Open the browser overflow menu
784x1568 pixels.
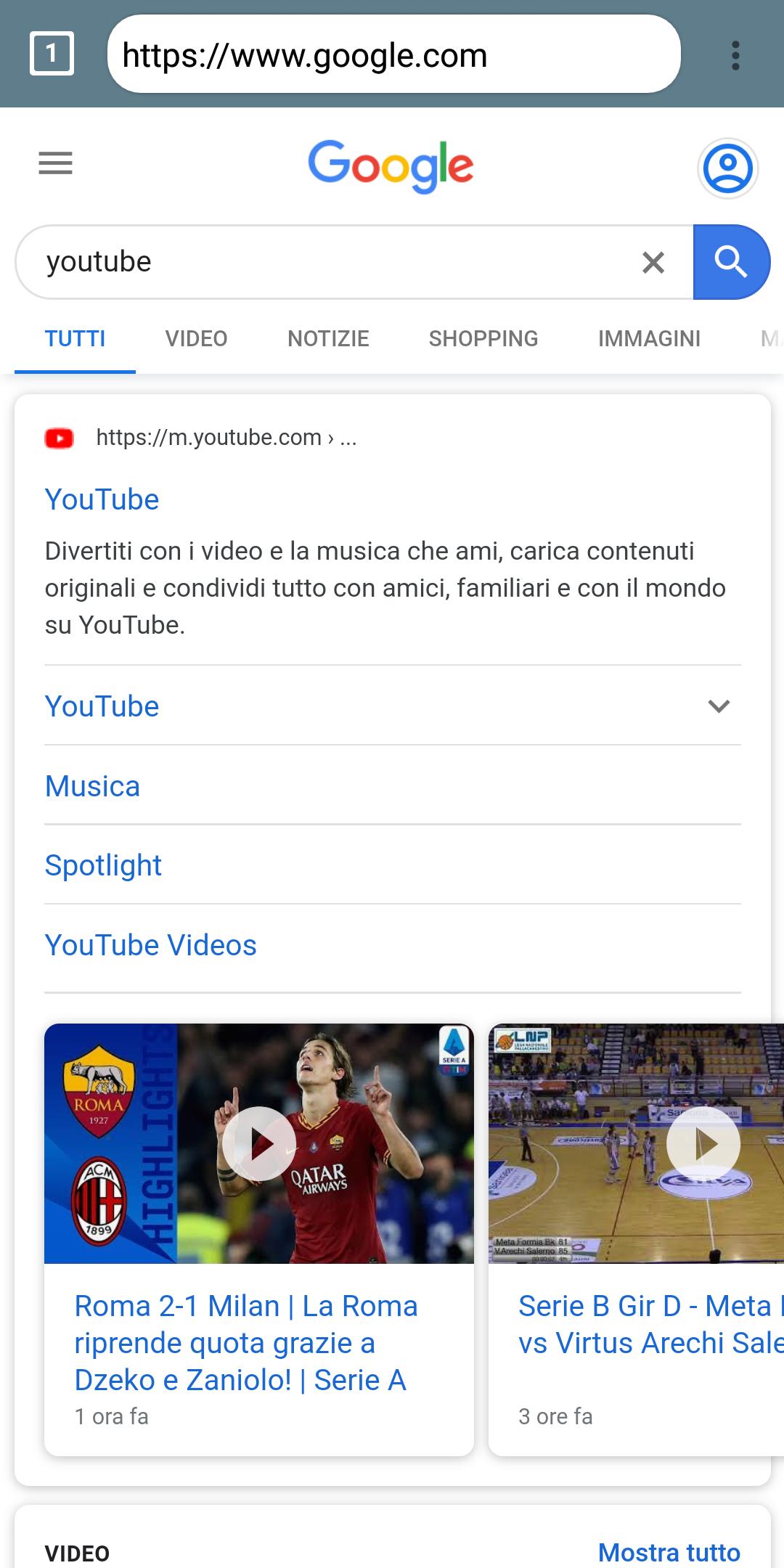click(x=735, y=55)
